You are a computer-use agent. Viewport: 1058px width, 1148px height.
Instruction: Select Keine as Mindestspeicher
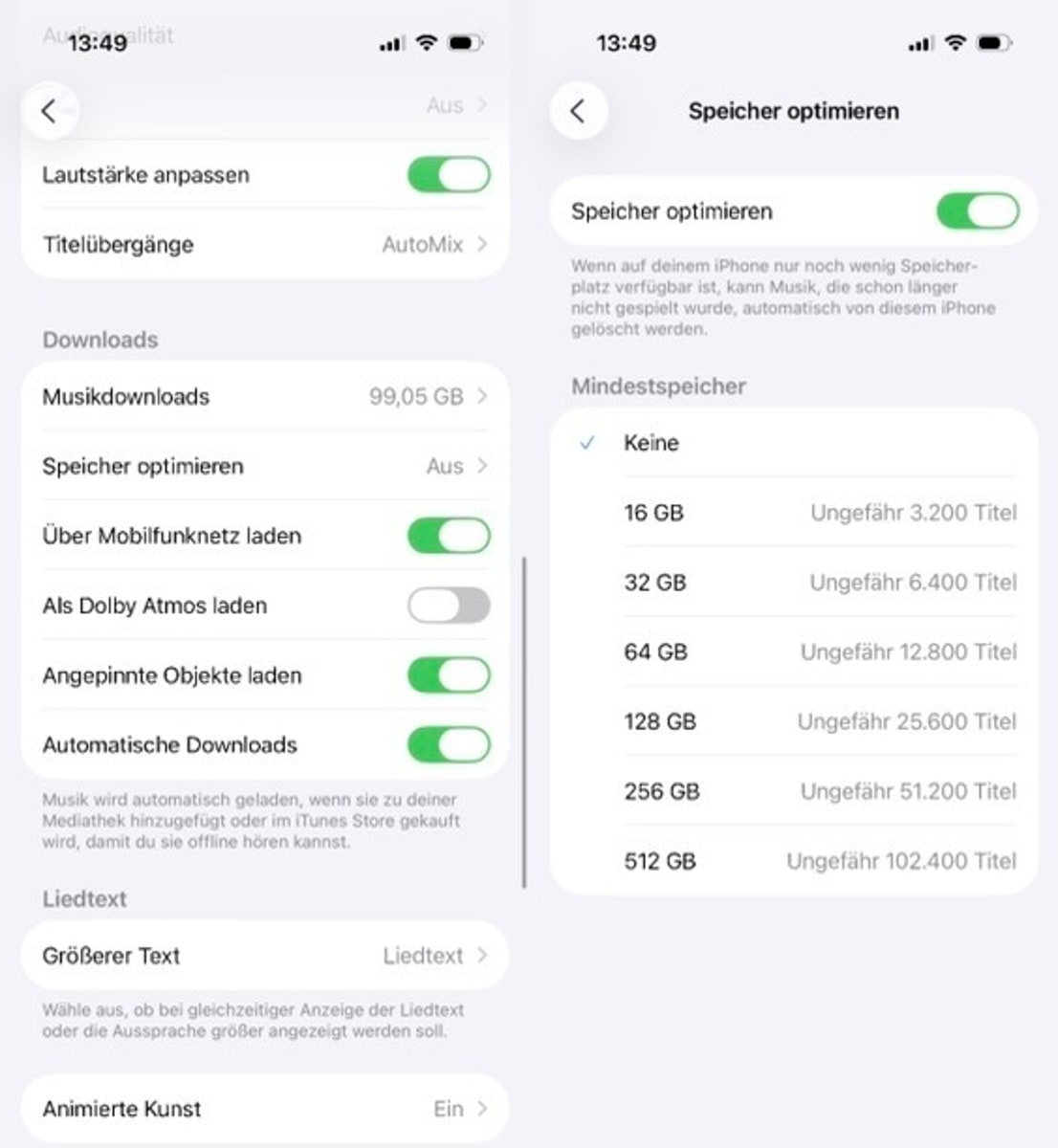pyautogui.click(x=794, y=443)
